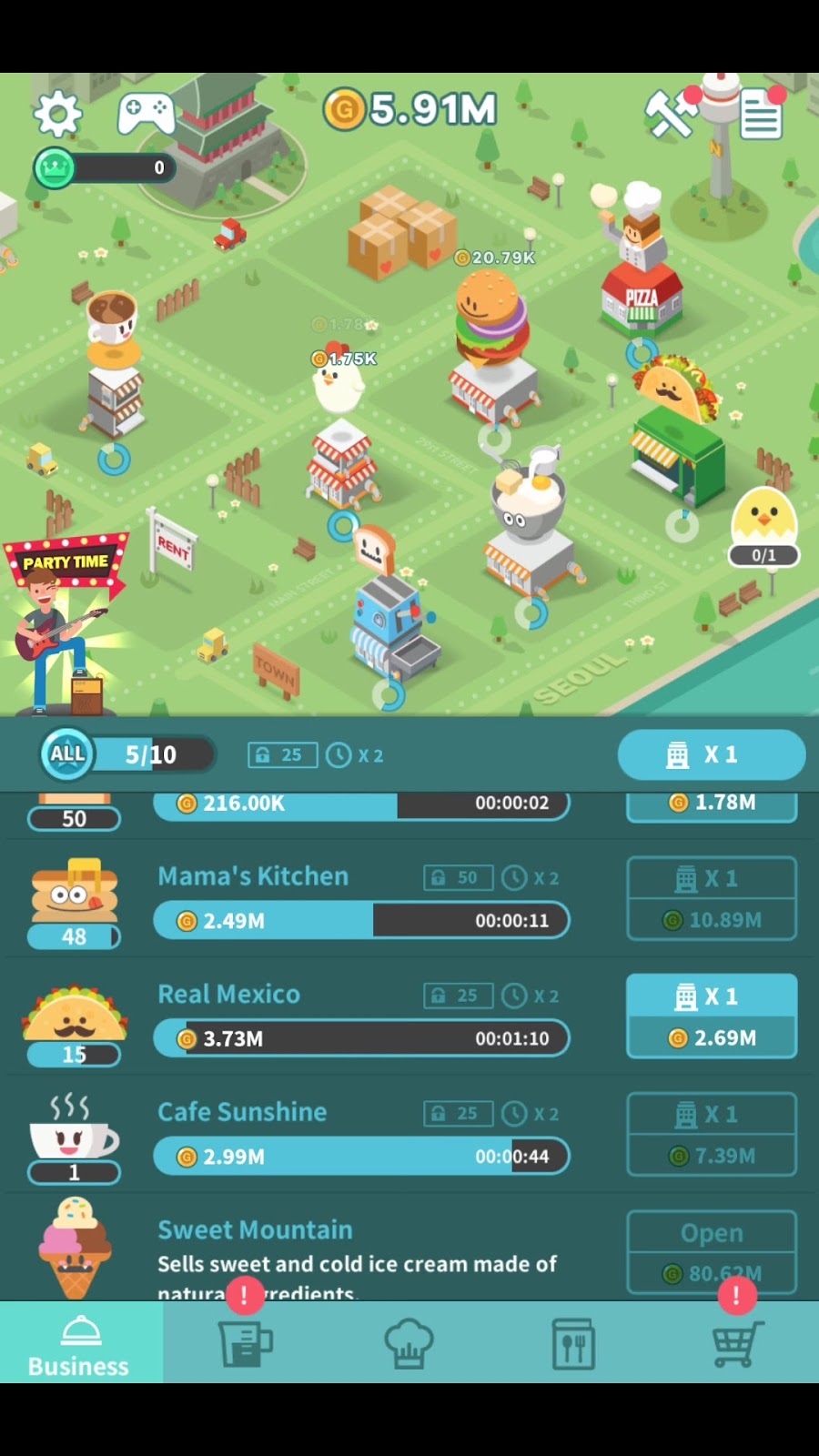
Task: Upgrade Cafe Sunshine for 7.39M
Action: pos(712,1135)
